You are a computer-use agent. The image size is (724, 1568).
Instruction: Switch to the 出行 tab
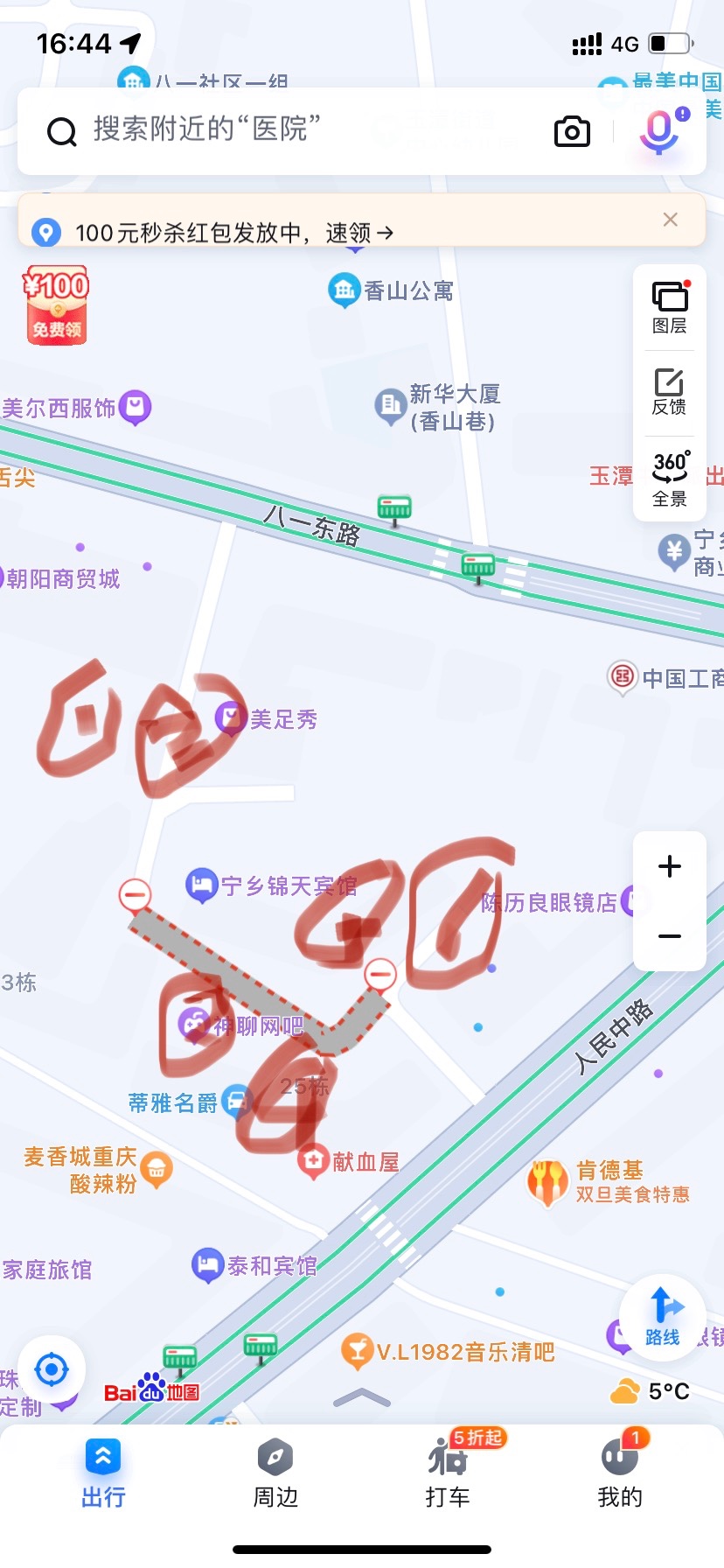click(103, 1473)
